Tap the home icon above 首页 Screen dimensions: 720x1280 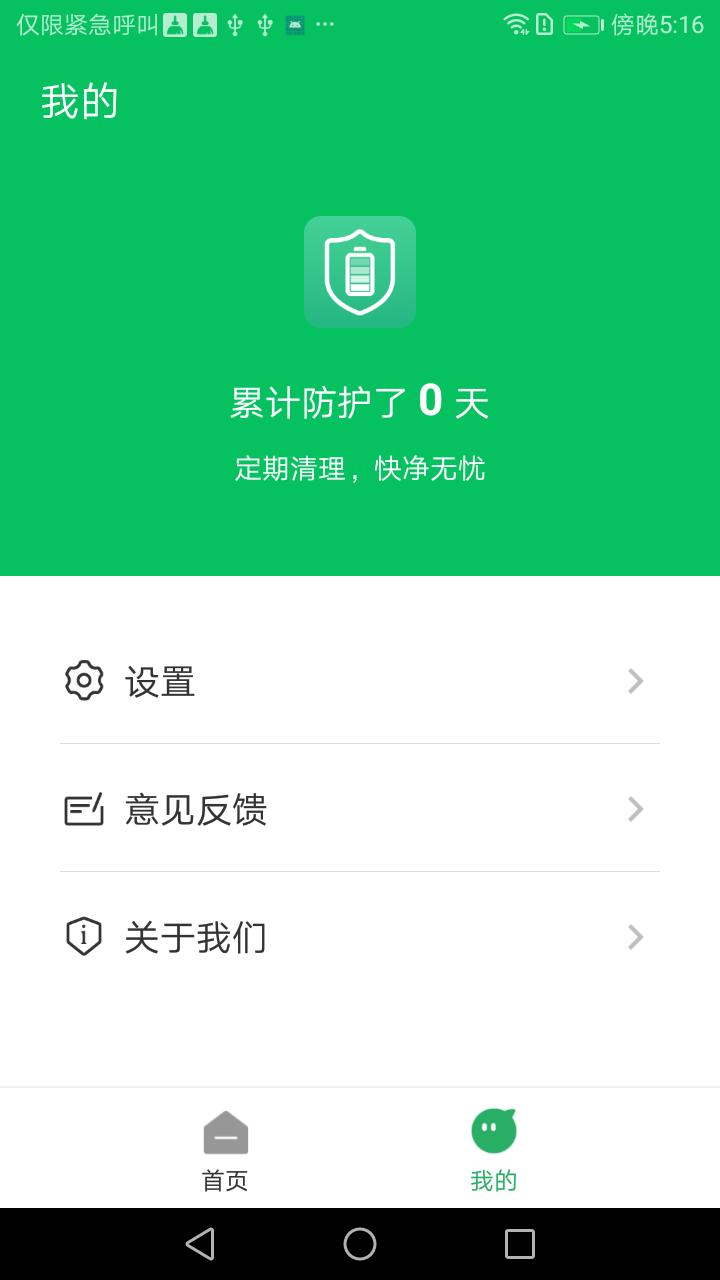click(225, 1131)
